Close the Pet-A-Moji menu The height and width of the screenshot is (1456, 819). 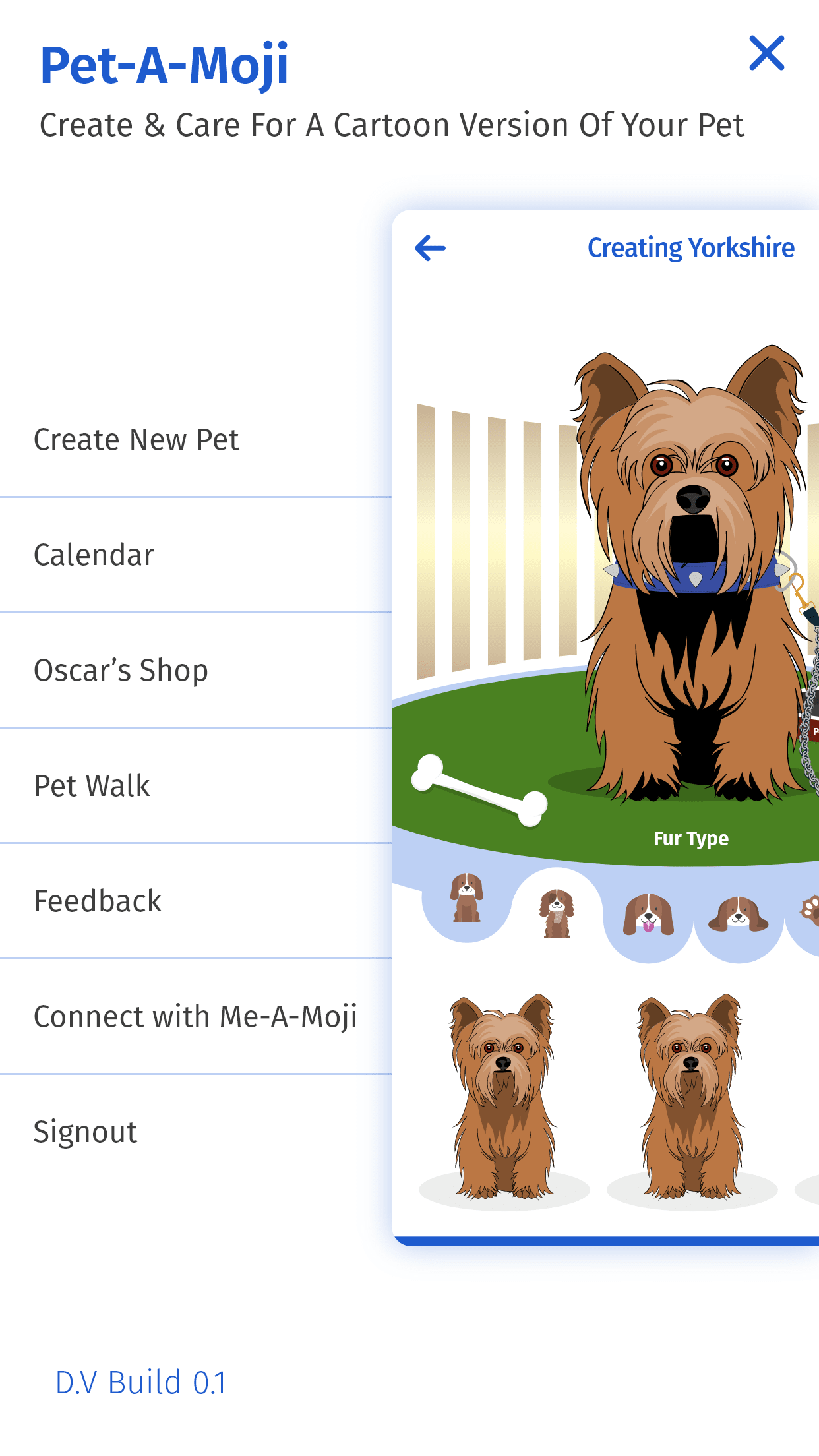pyautogui.click(x=766, y=53)
